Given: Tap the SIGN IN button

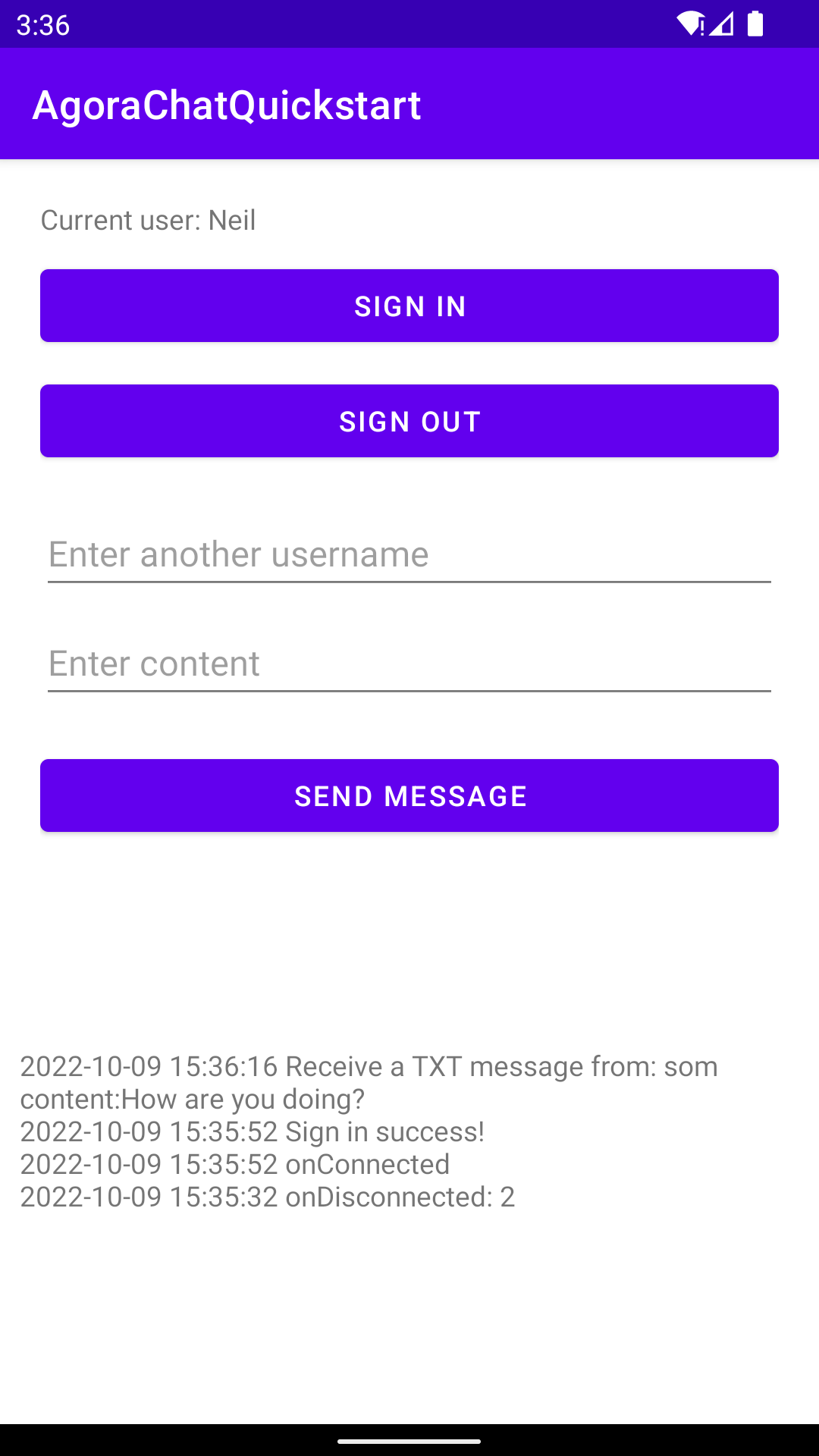Looking at the screenshot, I should [409, 306].
